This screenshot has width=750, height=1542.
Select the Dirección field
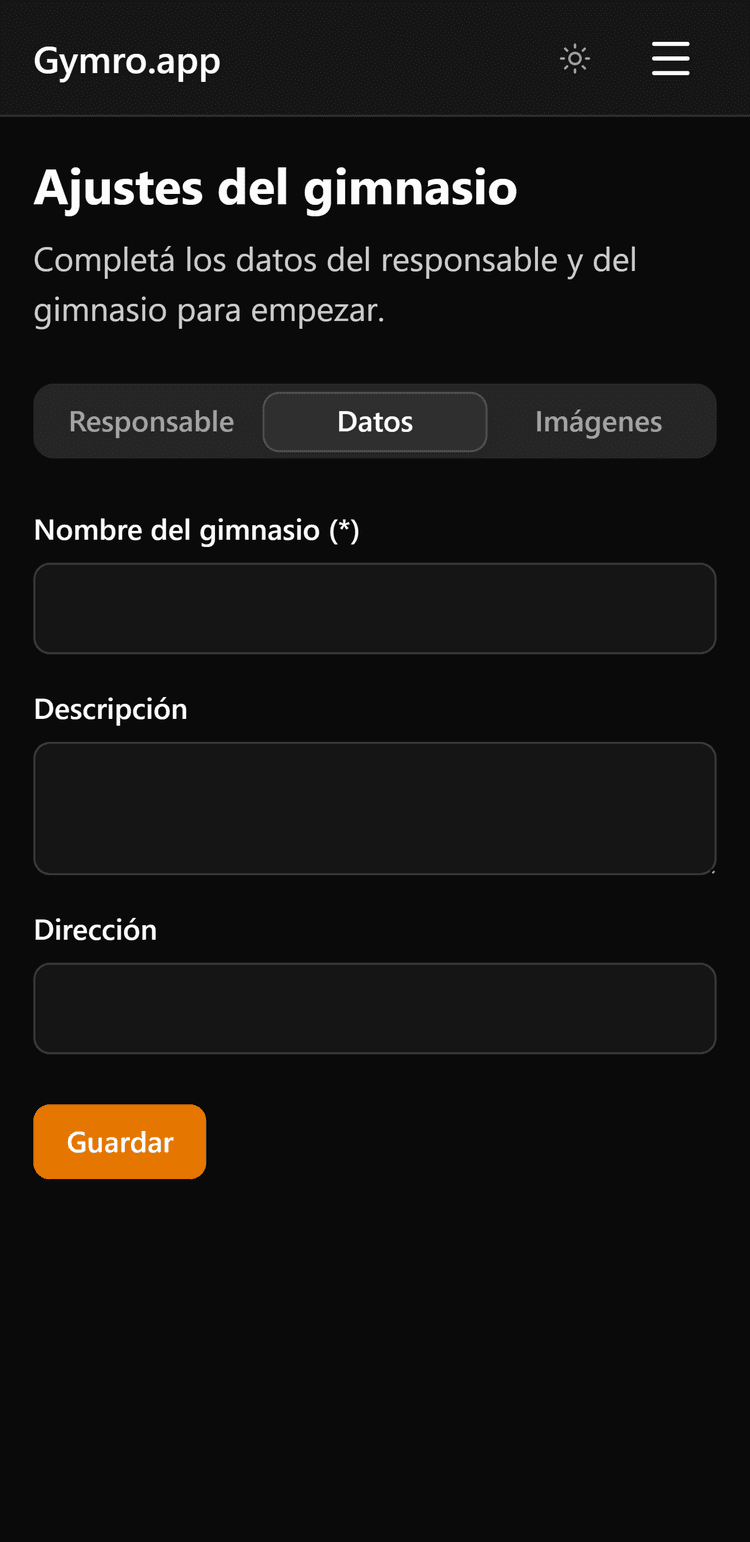point(375,1008)
